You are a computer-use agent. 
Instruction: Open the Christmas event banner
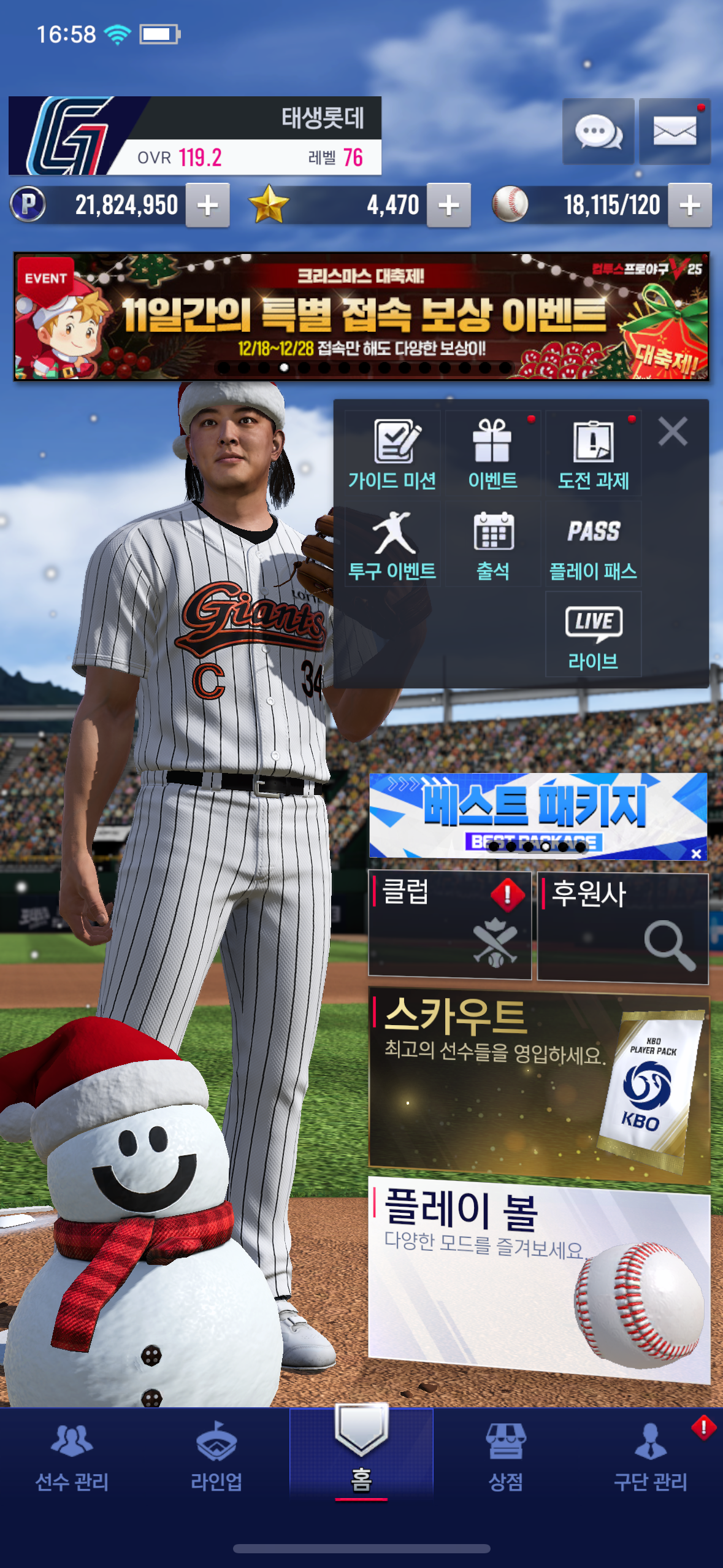pos(361,317)
